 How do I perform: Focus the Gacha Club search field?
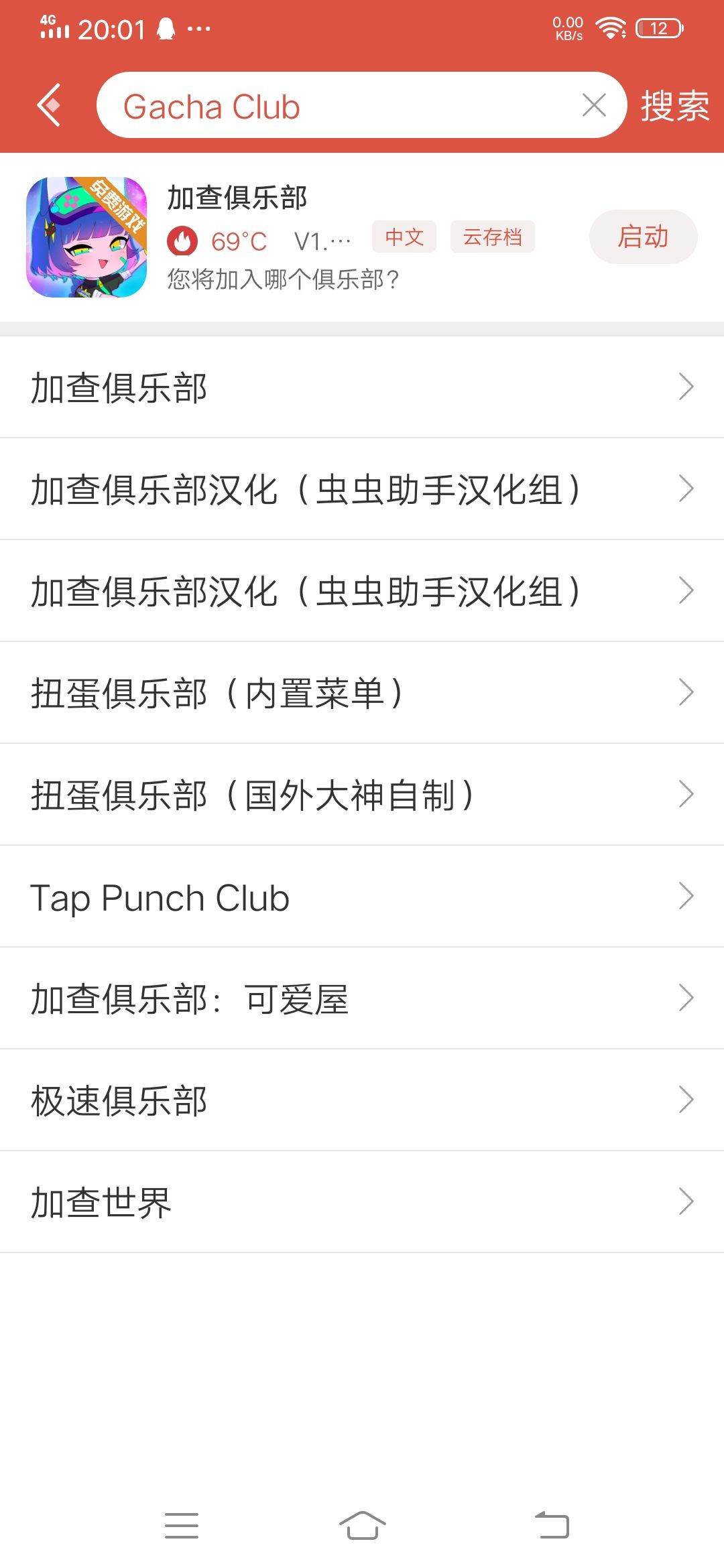click(335, 105)
